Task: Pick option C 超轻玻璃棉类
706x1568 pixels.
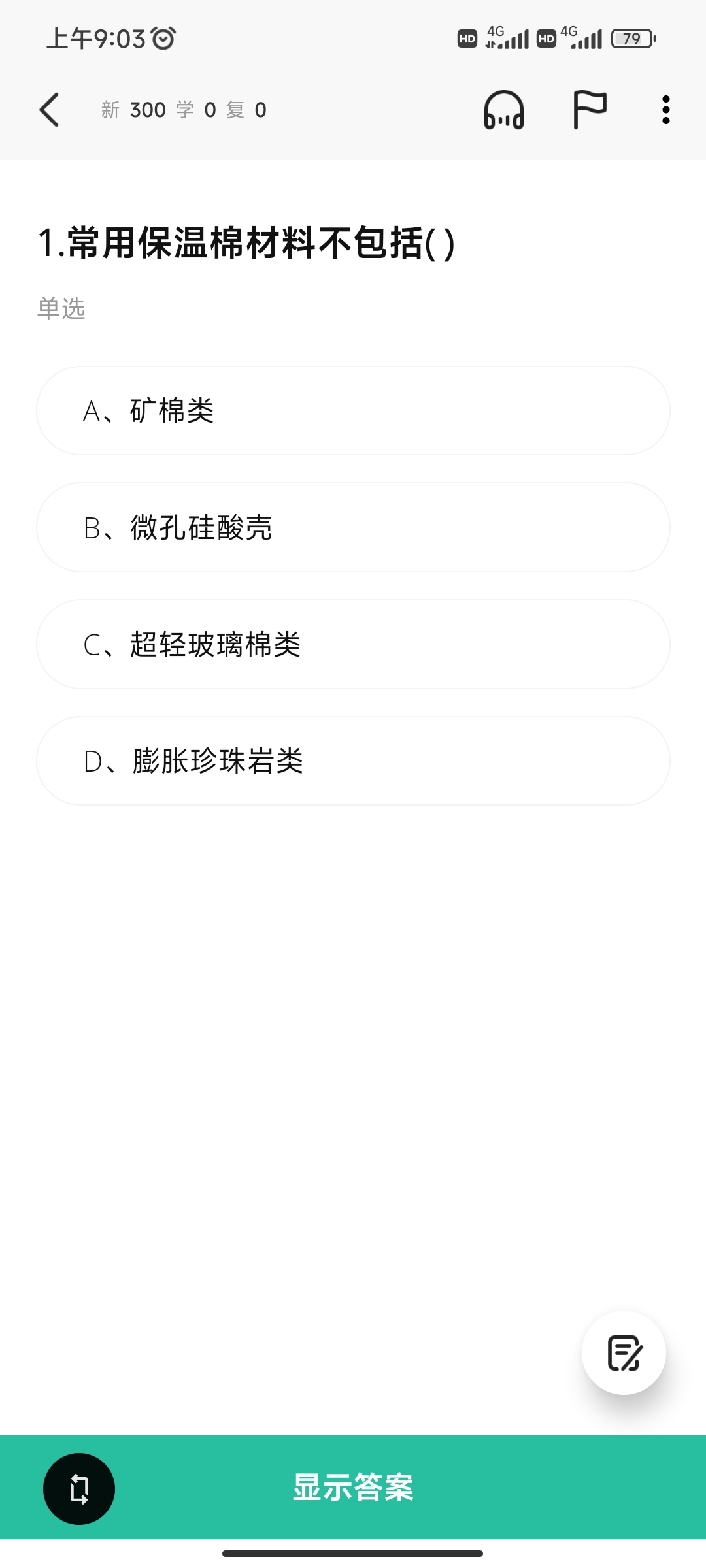Action: tap(353, 644)
